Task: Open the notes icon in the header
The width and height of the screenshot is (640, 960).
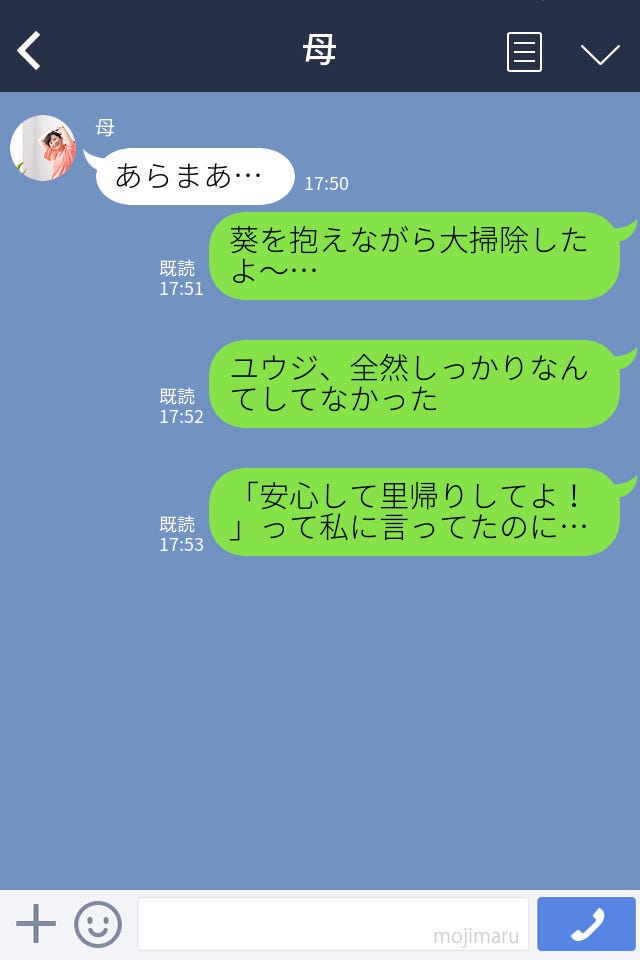Action: 524,52
